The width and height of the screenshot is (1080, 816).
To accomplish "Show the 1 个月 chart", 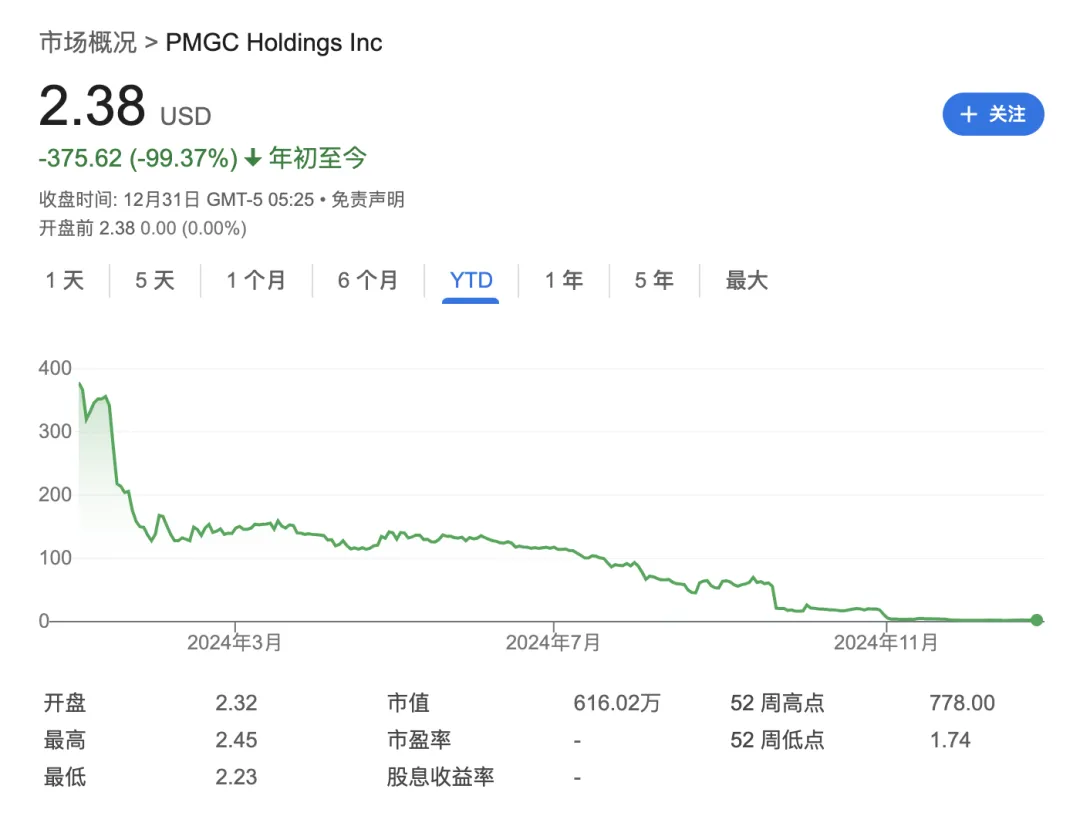I will point(256,281).
